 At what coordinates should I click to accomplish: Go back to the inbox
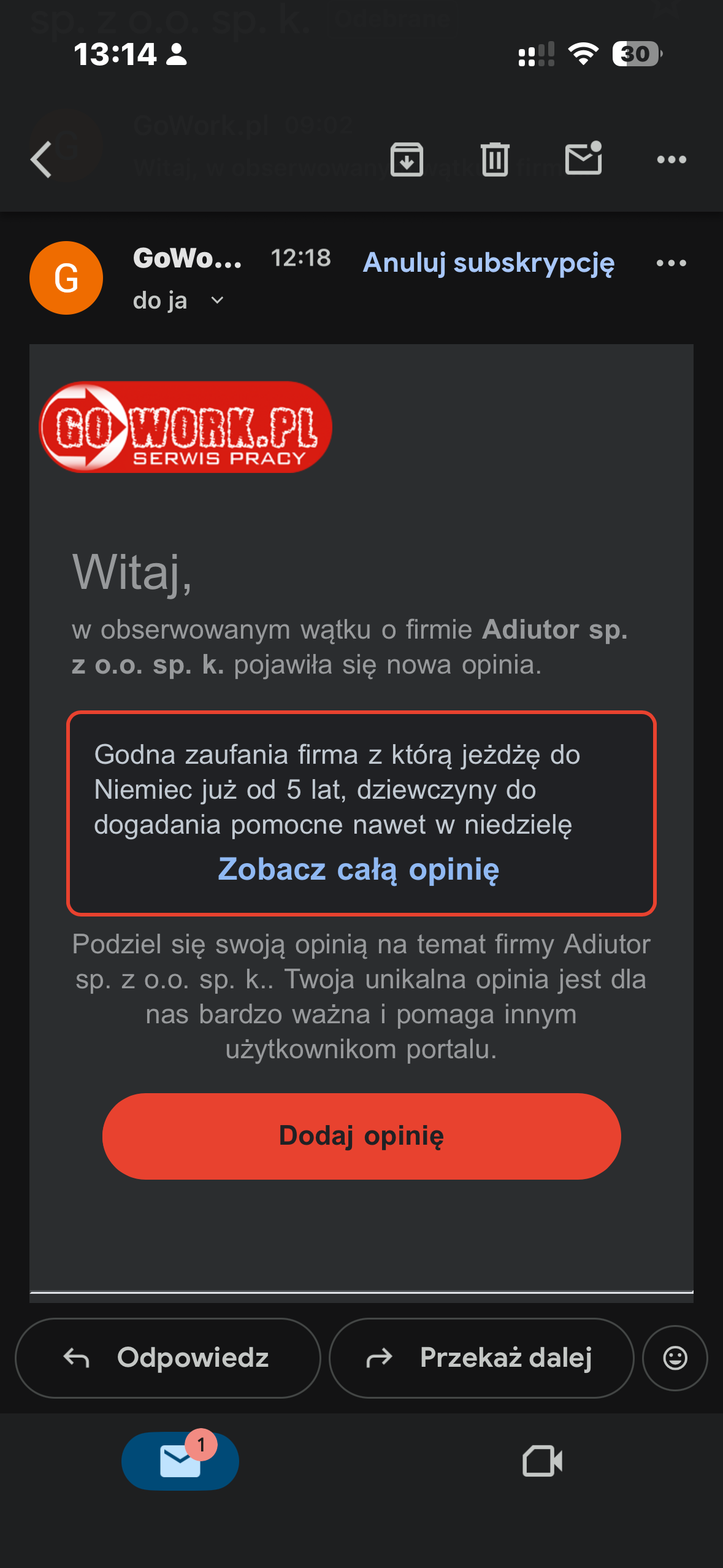41,159
